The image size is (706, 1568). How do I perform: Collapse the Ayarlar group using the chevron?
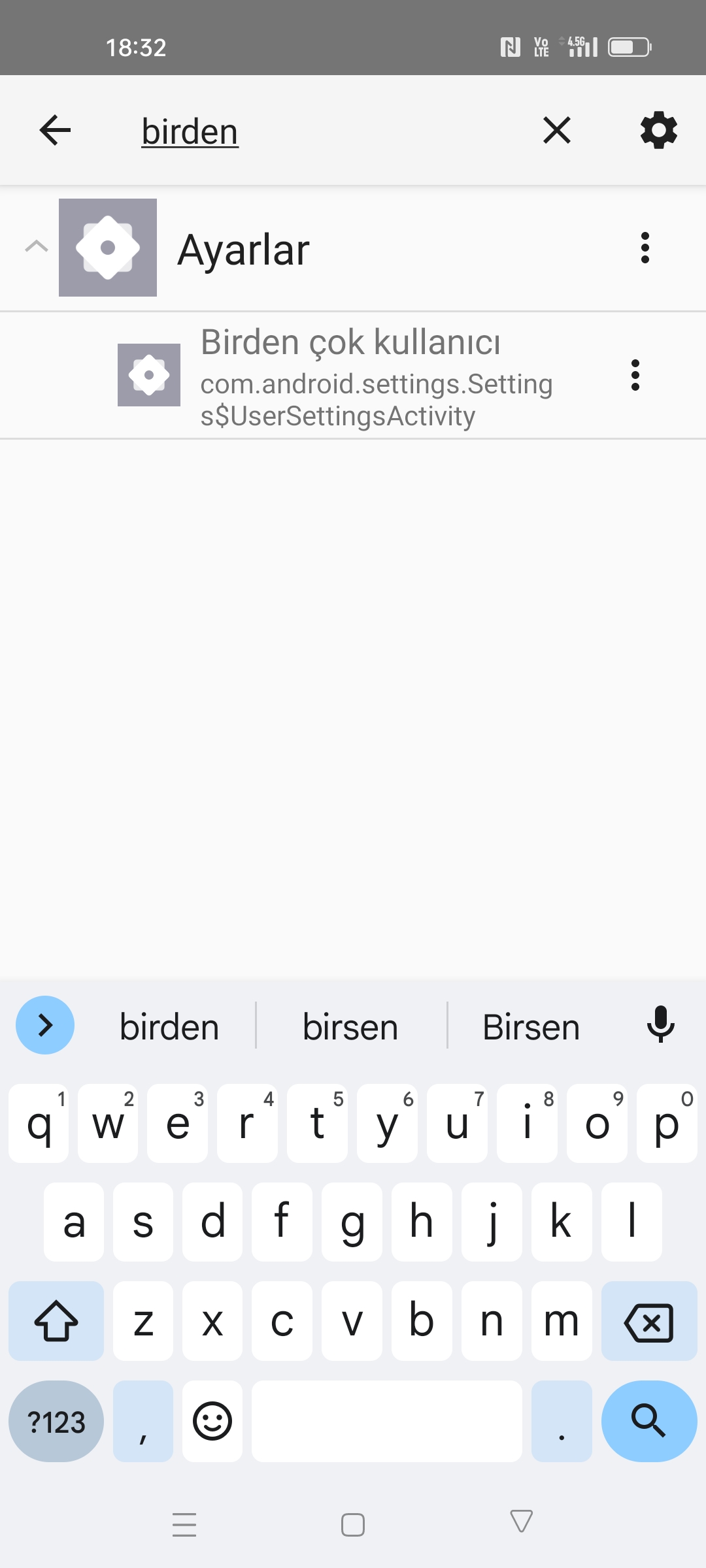tap(37, 247)
